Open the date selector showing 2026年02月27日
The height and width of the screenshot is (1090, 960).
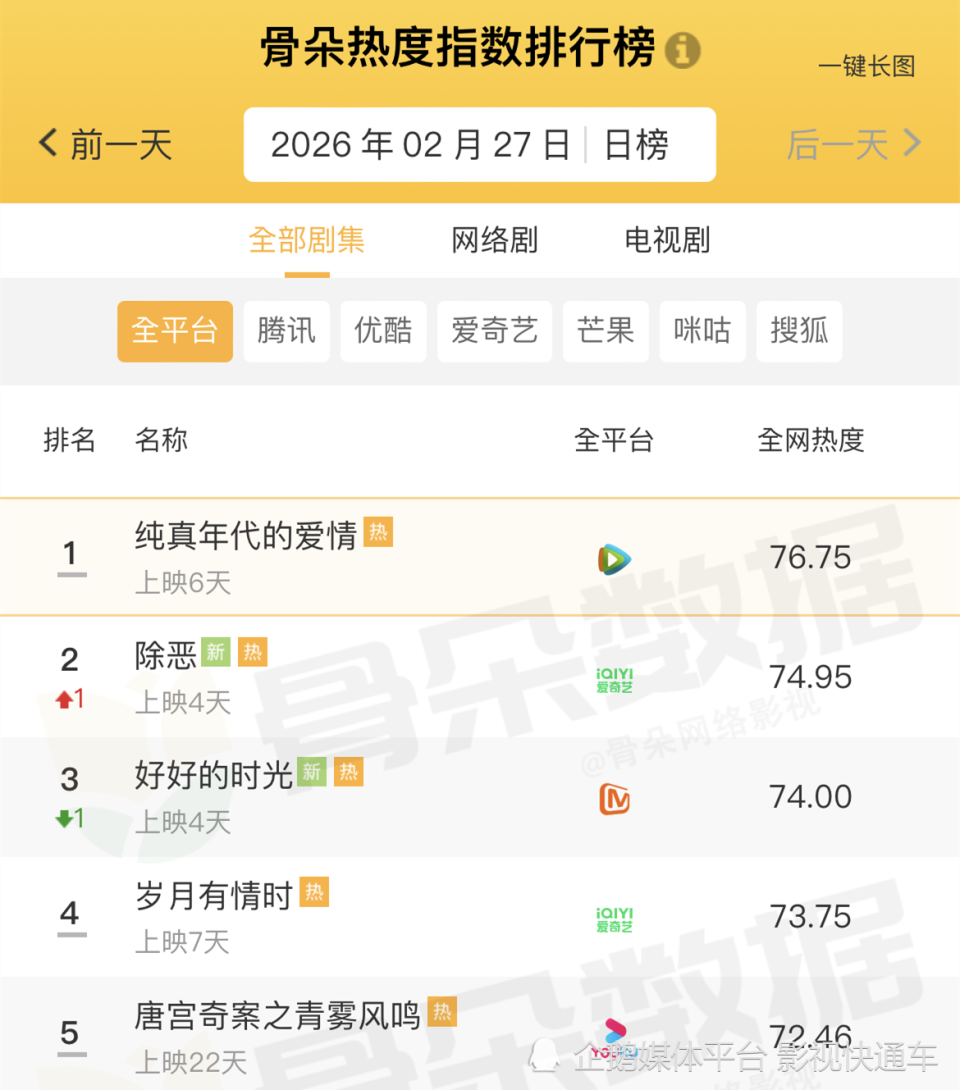(479, 145)
